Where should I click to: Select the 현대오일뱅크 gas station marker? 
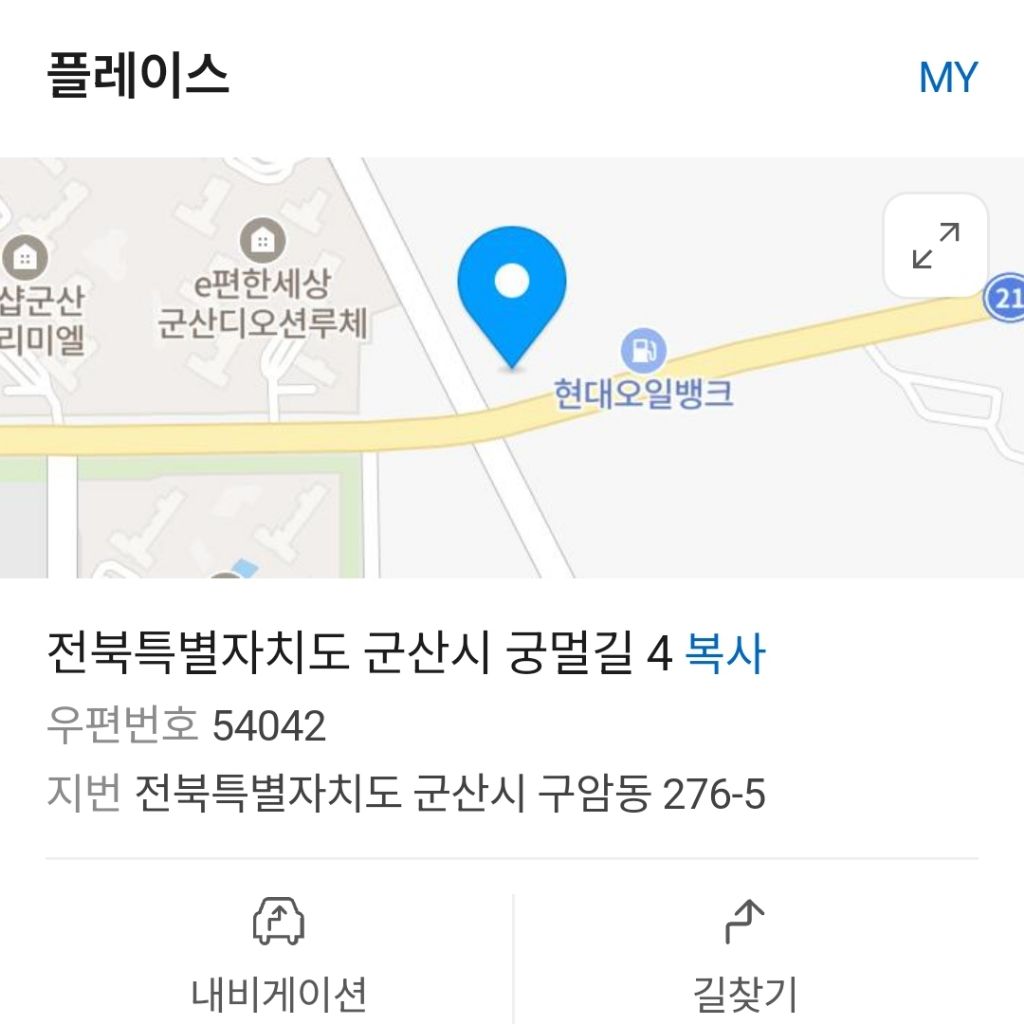[x=643, y=351]
